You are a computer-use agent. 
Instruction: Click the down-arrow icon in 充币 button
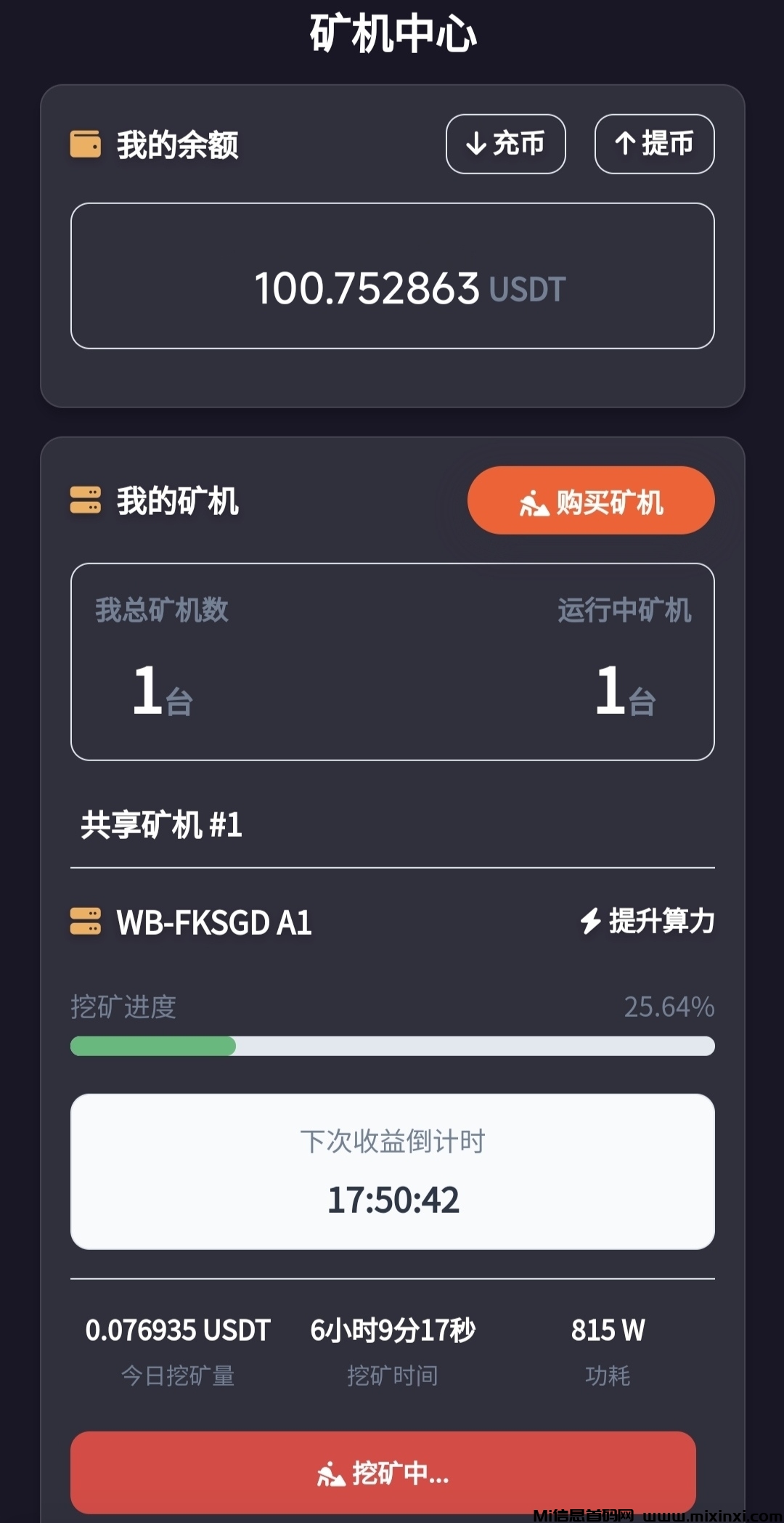point(475,145)
